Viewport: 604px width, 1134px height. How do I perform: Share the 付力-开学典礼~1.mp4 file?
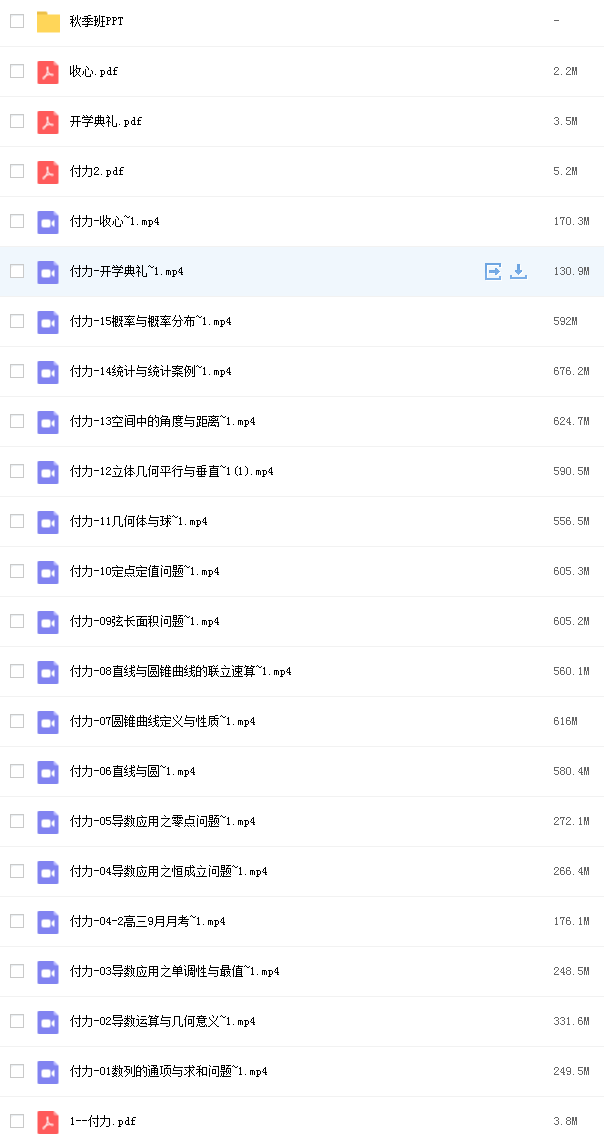click(493, 271)
